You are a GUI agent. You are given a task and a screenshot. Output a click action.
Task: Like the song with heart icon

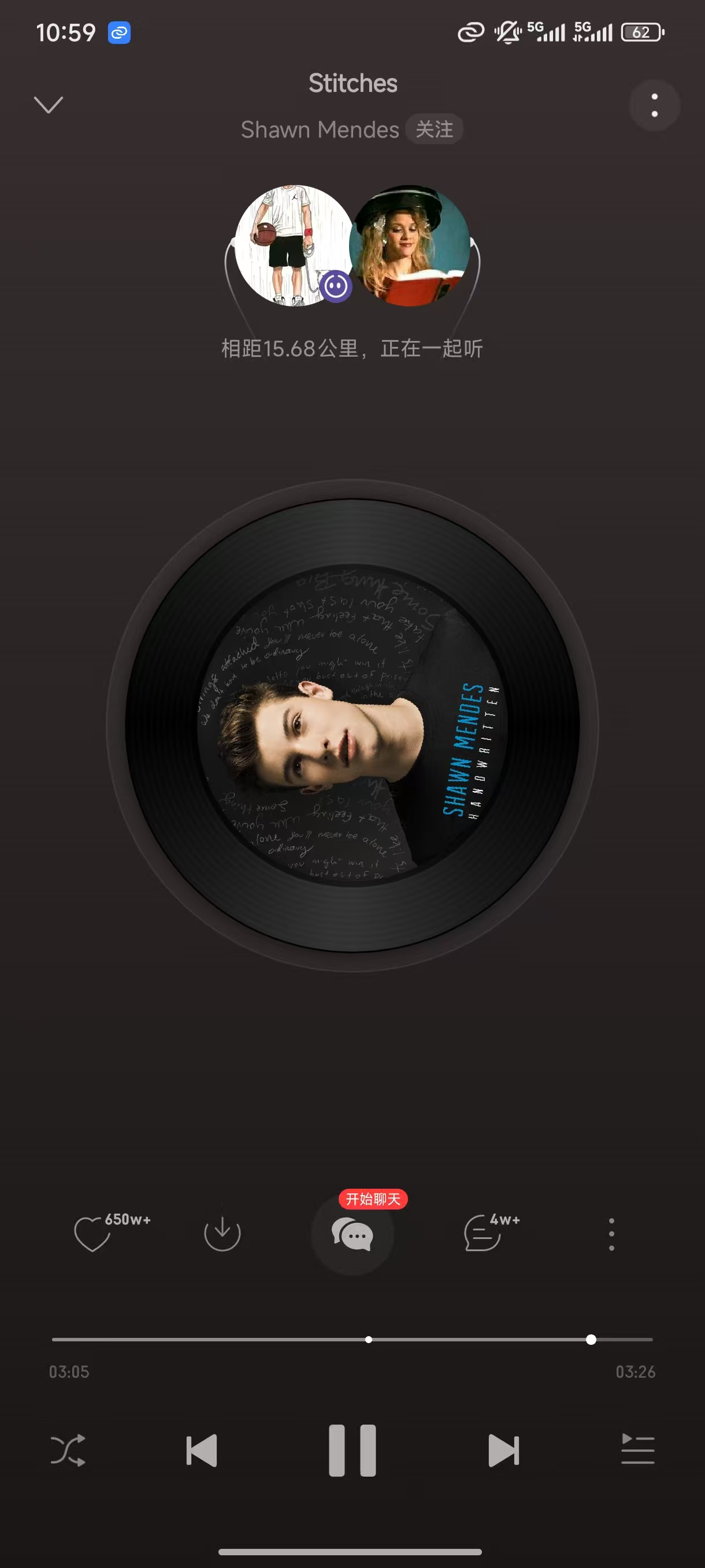(x=92, y=1234)
